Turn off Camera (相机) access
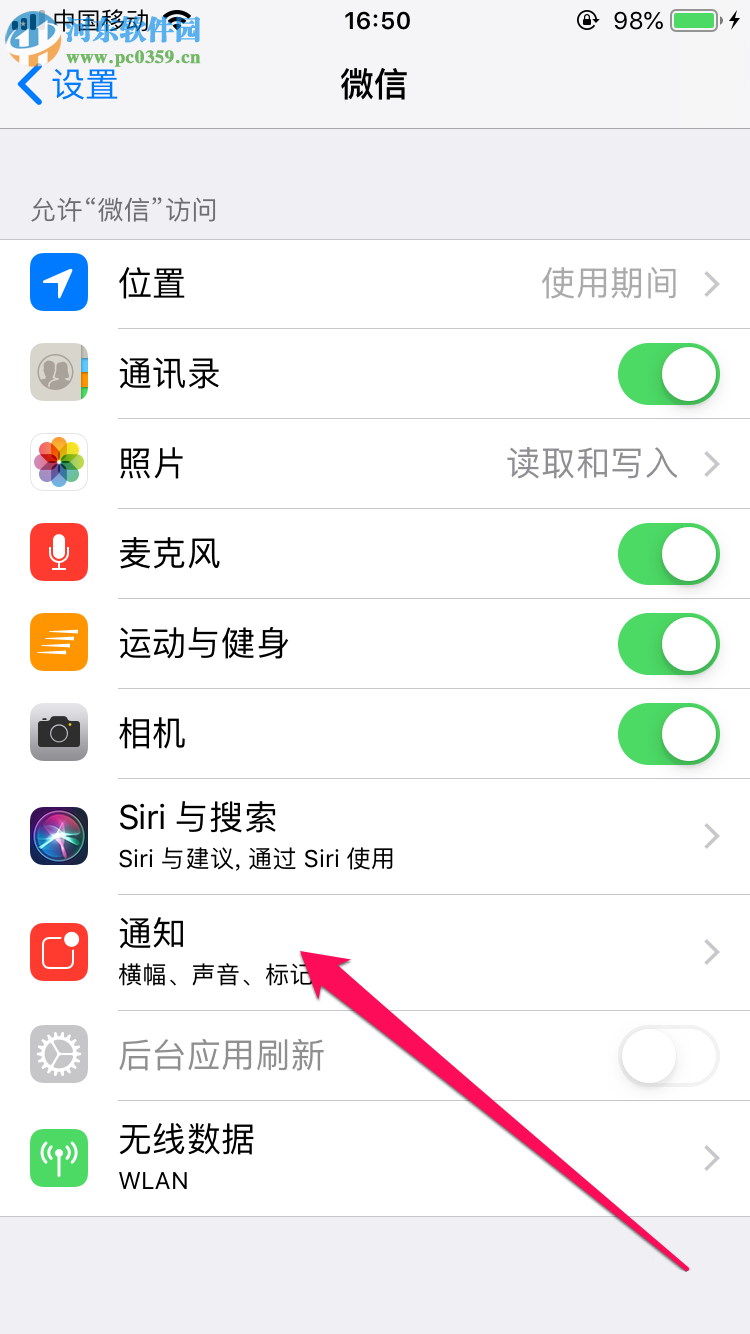This screenshot has height=1334, width=750. click(667, 733)
